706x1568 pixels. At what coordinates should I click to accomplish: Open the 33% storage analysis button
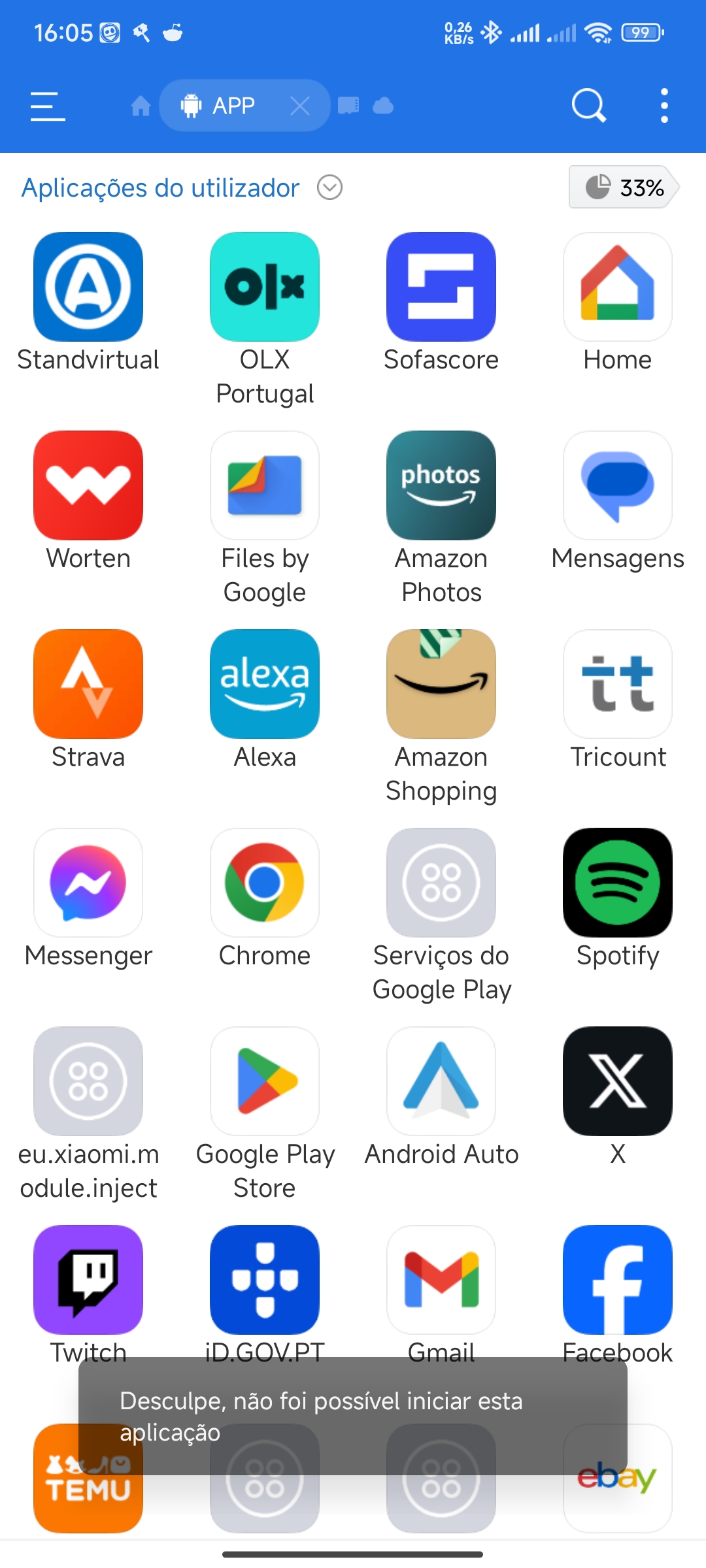[x=624, y=188]
